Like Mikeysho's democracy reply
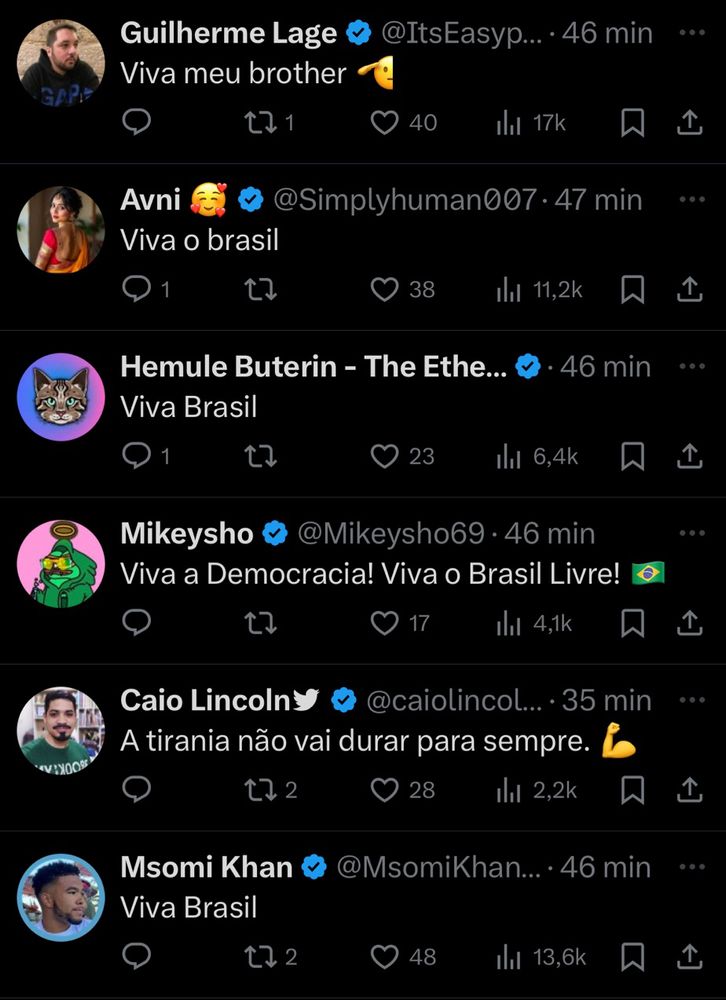The height and width of the screenshot is (1000, 726). (385, 624)
